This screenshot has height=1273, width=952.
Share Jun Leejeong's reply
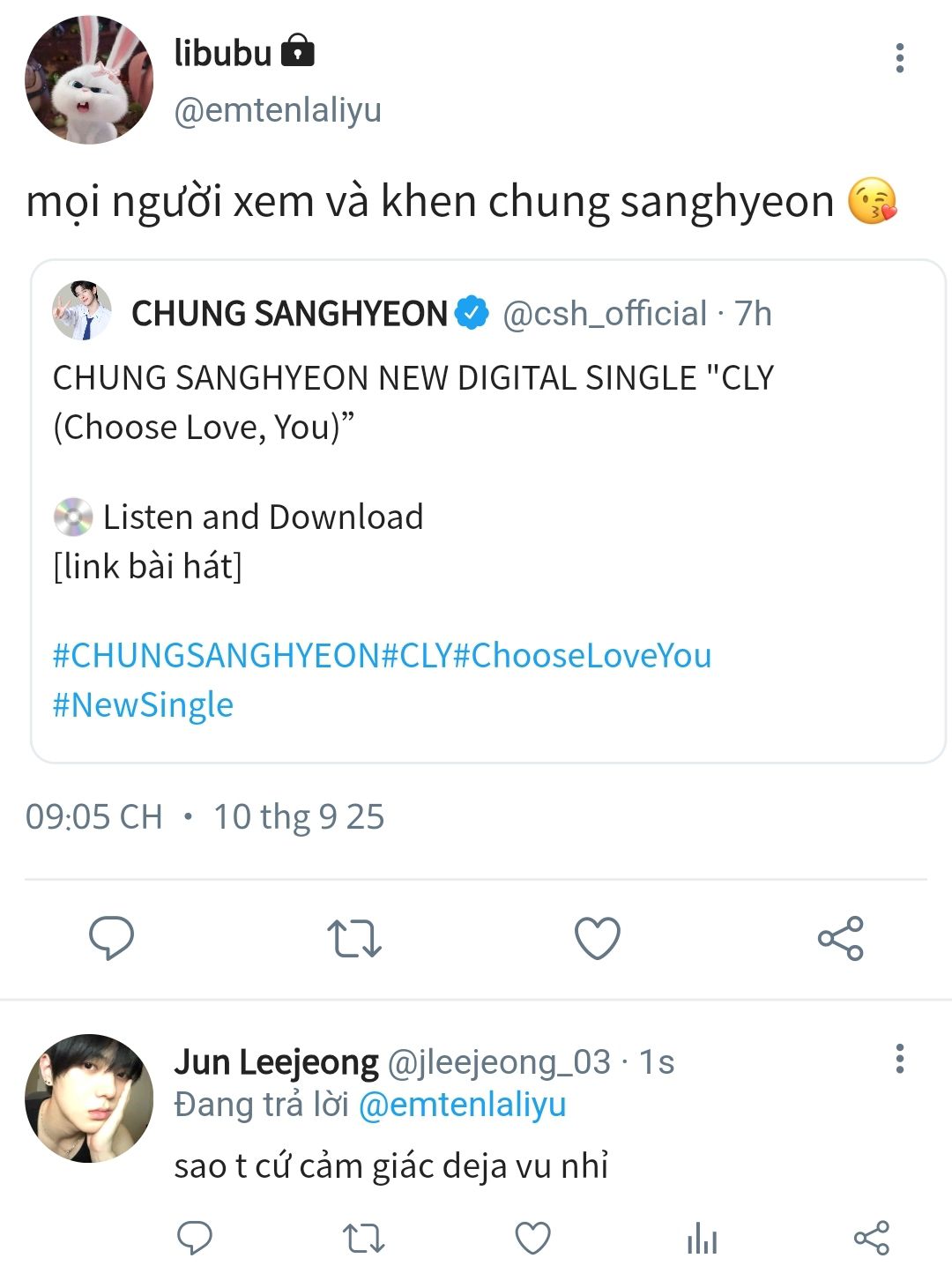click(x=871, y=1239)
